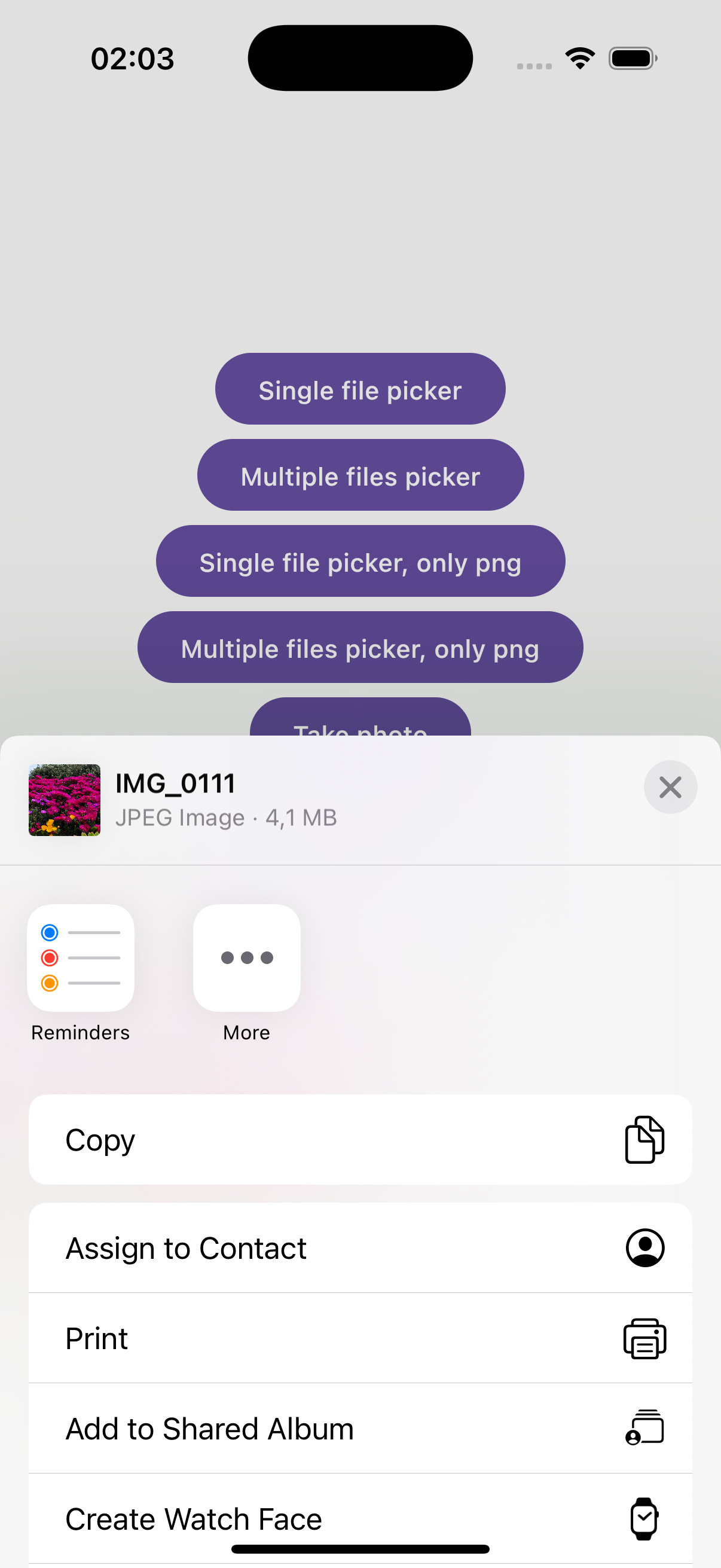
Task: Open More apps options
Action: click(x=246, y=957)
